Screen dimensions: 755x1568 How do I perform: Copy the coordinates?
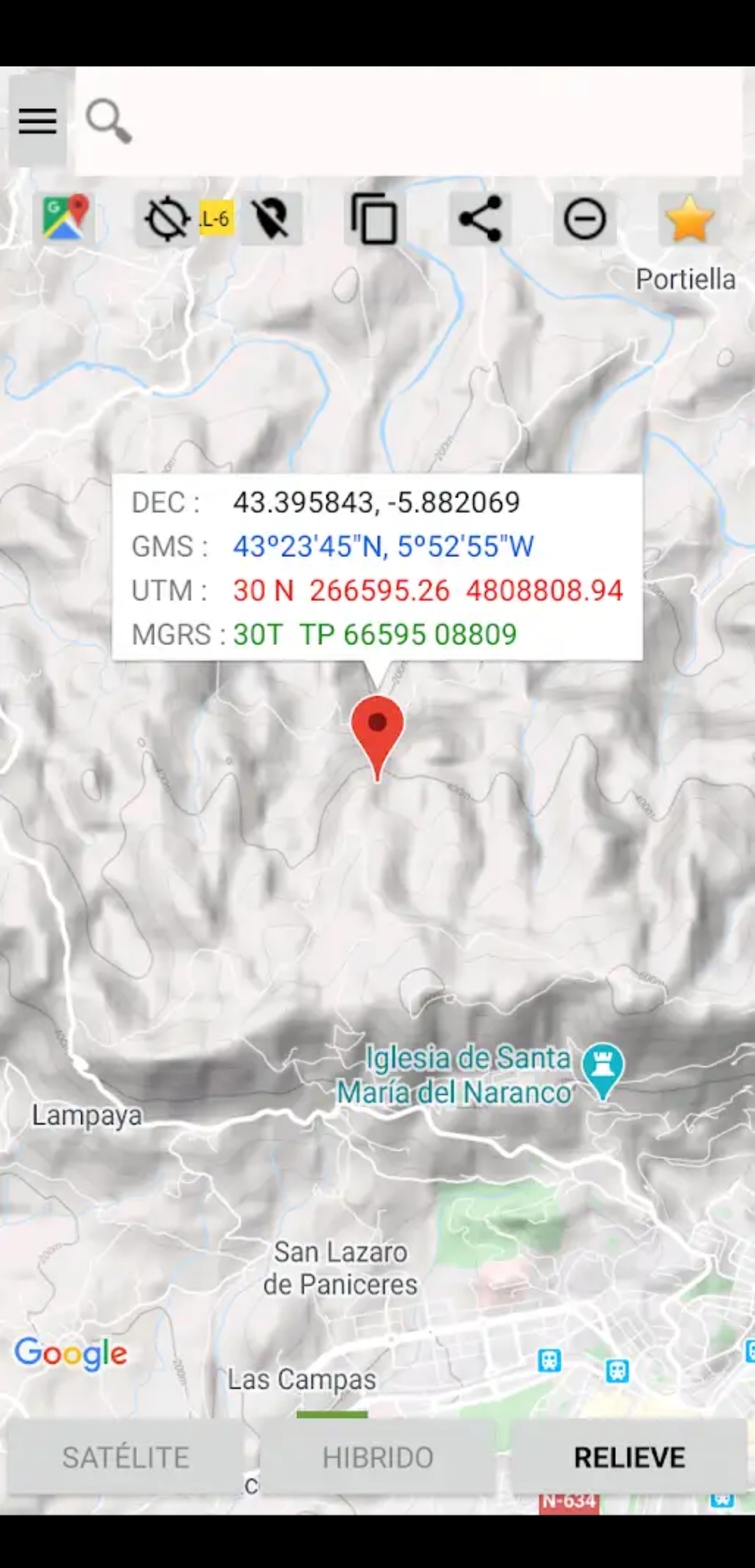click(x=375, y=219)
